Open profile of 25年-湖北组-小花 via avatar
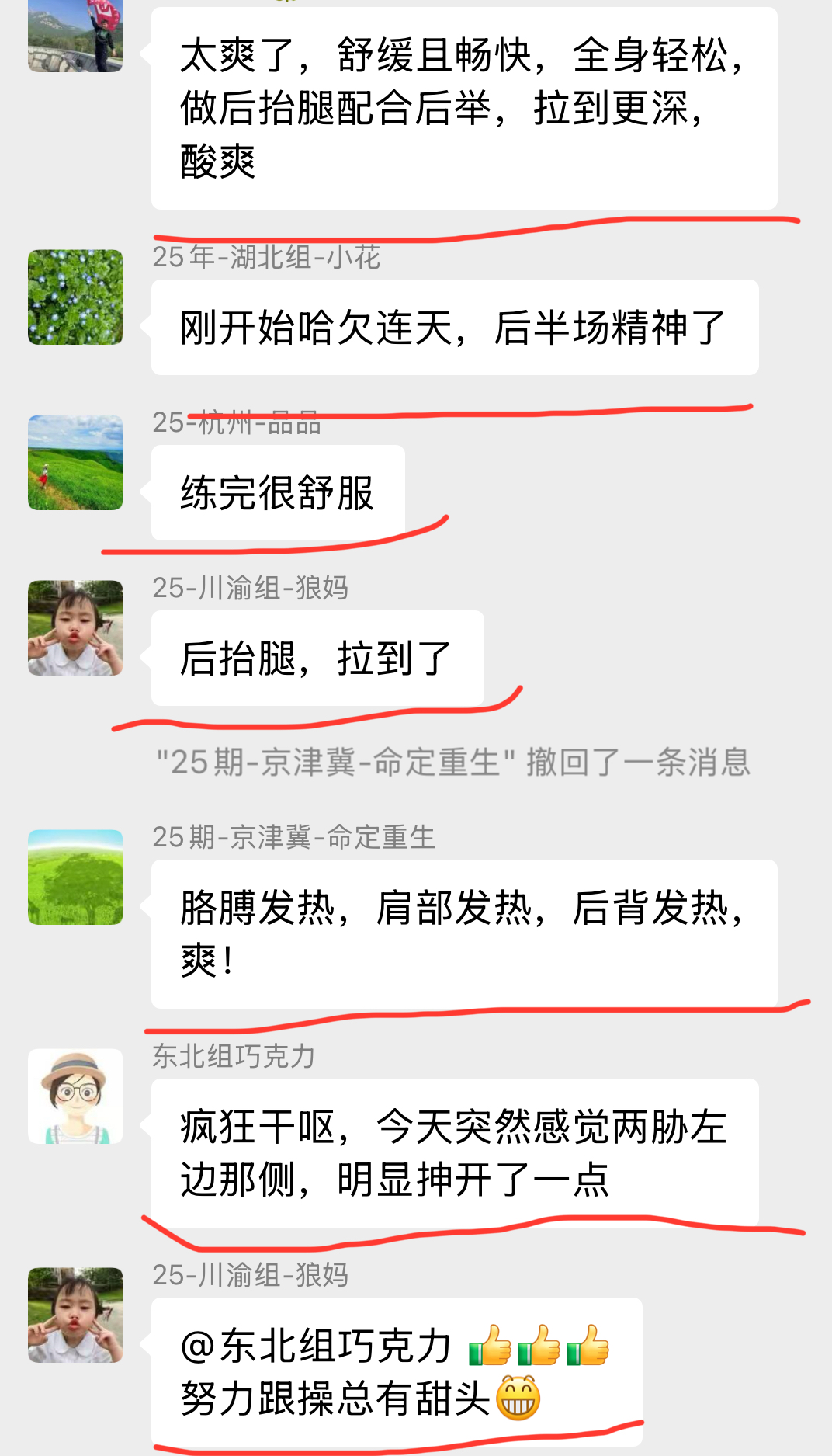The width and height of the screenshot is (832, 1456). click(75, 297)
